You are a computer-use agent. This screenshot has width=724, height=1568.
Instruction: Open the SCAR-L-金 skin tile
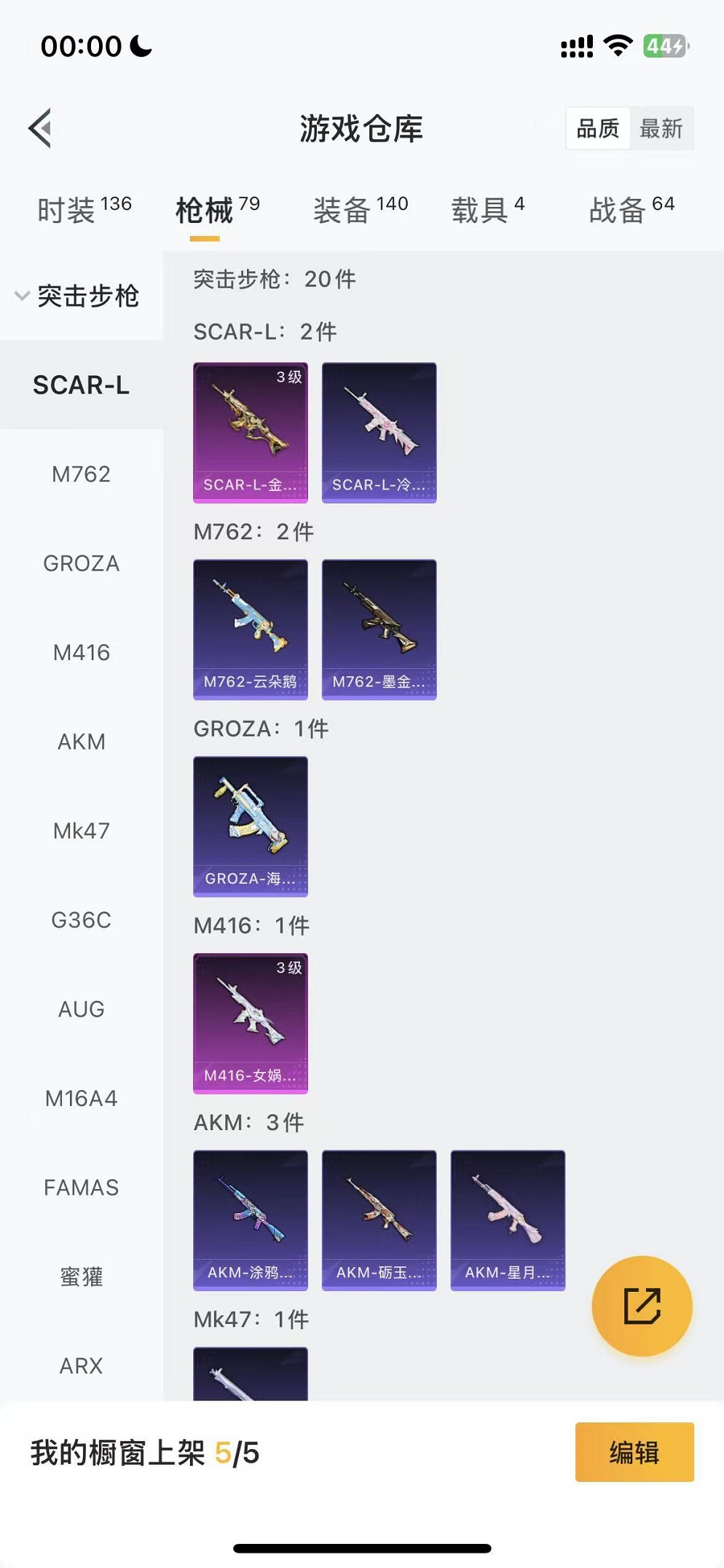[x=250, y=432]
